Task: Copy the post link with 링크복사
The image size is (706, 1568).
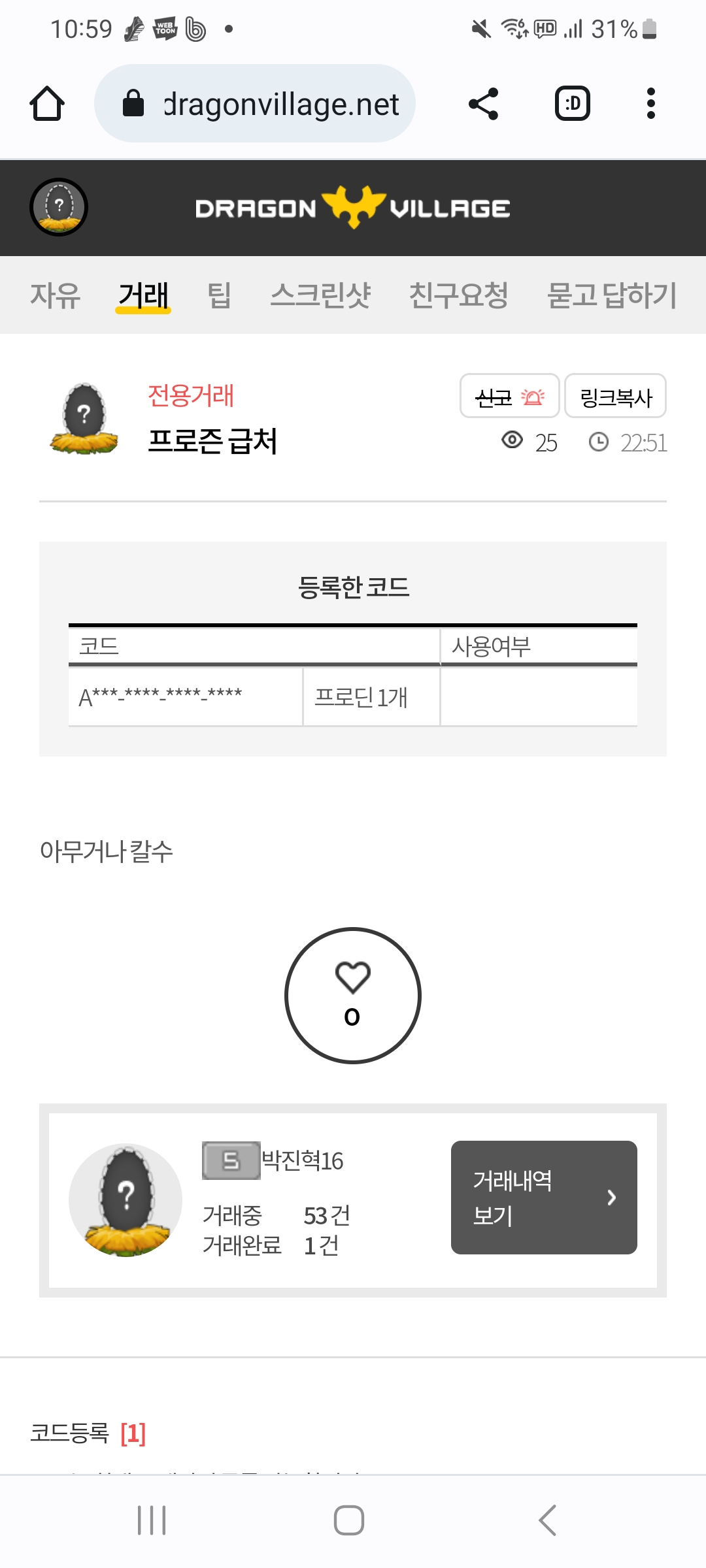Action: [x=616, y=396]
